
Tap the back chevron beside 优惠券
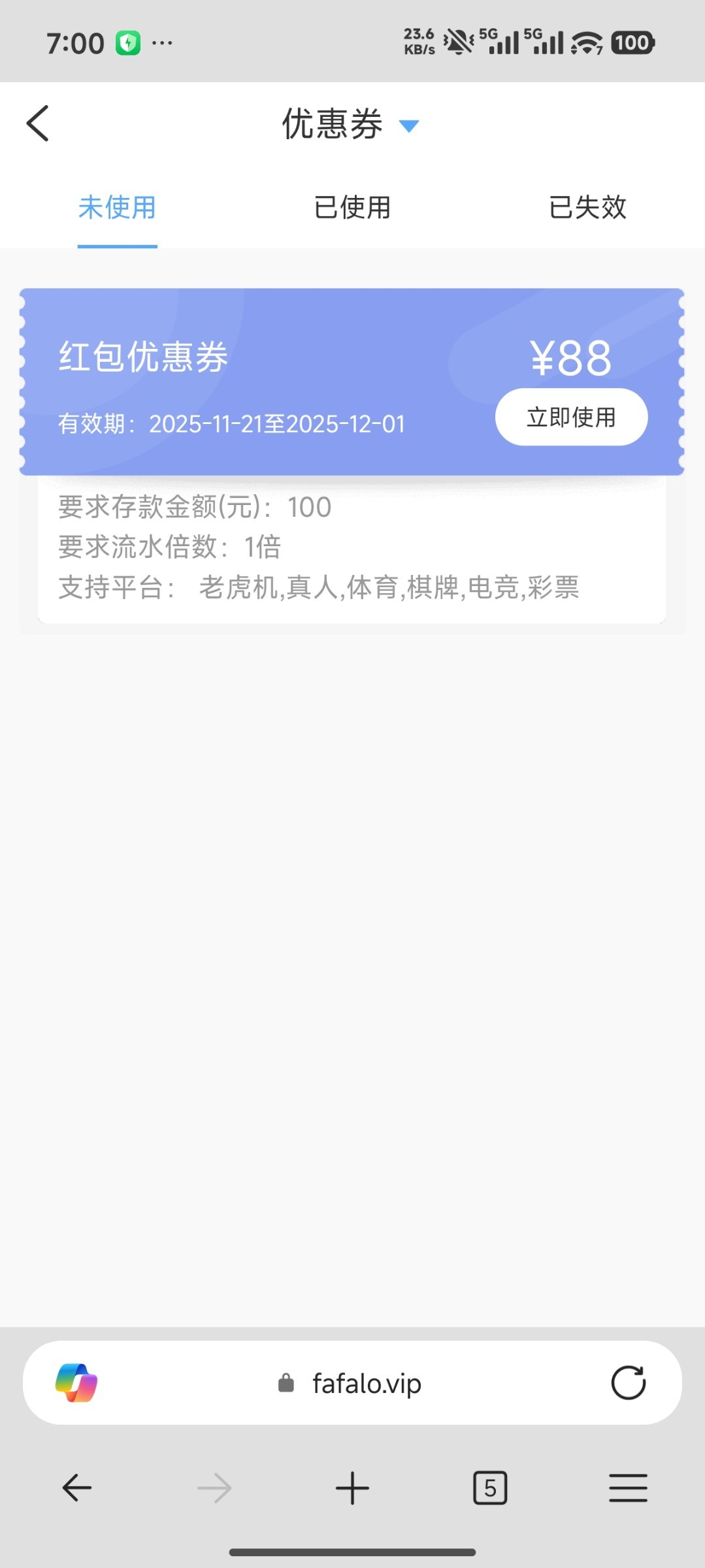(37, 123)
